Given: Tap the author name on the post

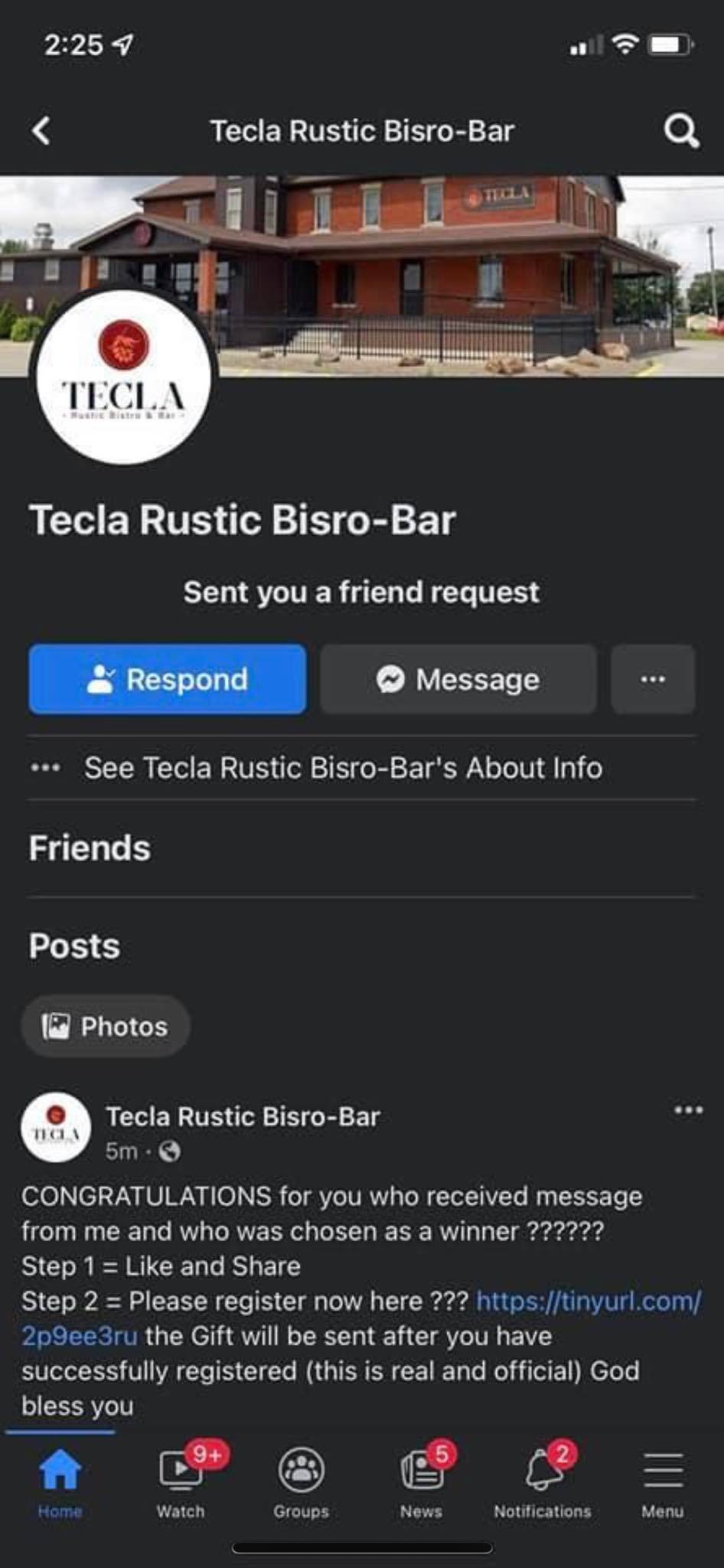Looking at the screenshot, I should [x=243, y=1116].
